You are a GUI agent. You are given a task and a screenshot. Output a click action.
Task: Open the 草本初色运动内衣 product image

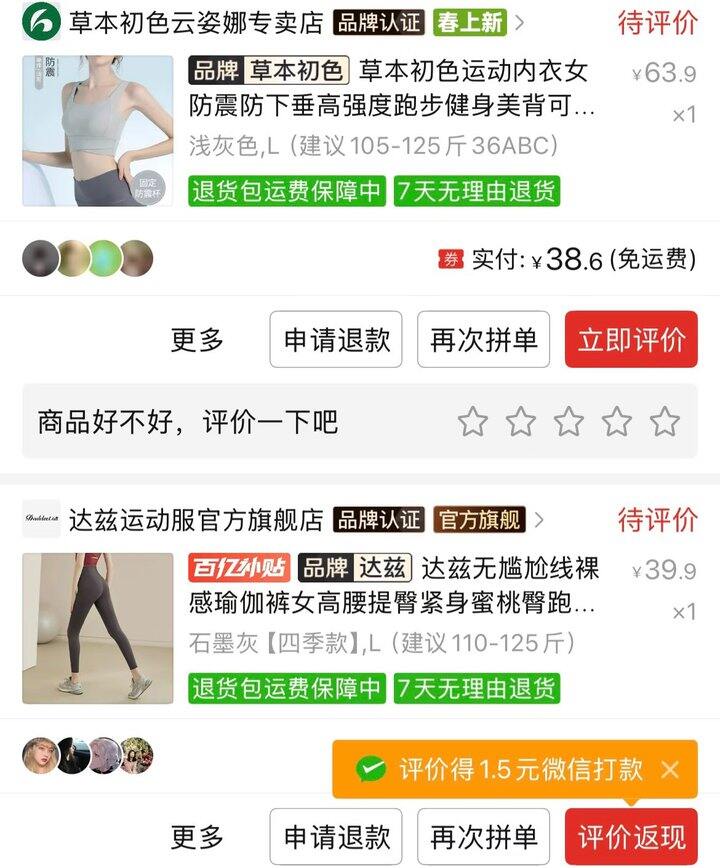coord(97,131)
